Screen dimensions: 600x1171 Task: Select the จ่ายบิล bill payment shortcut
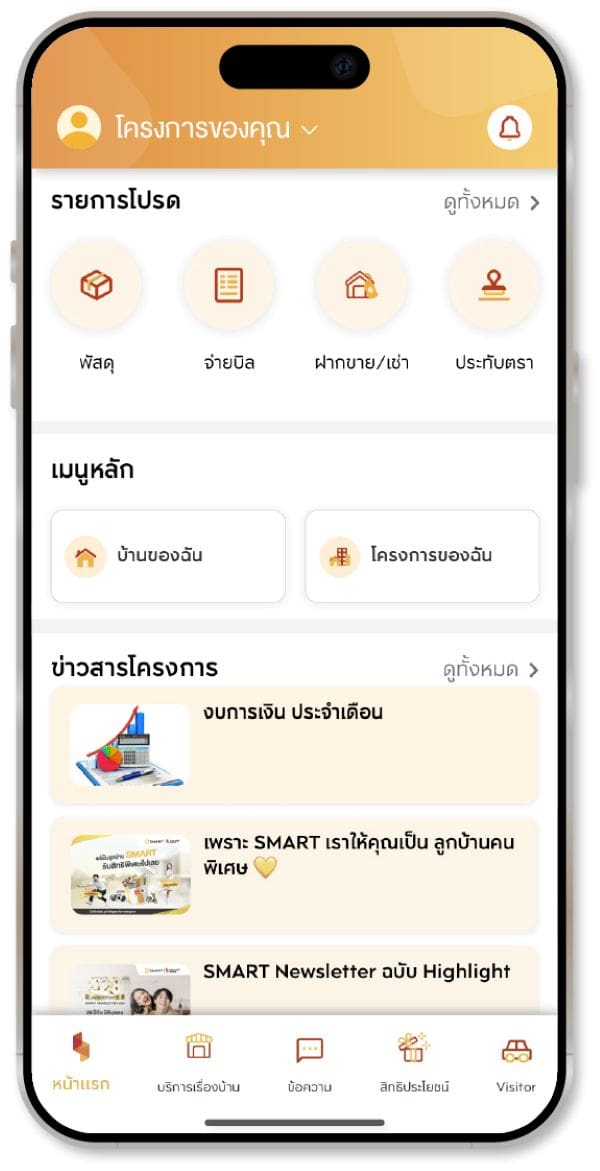228,286
